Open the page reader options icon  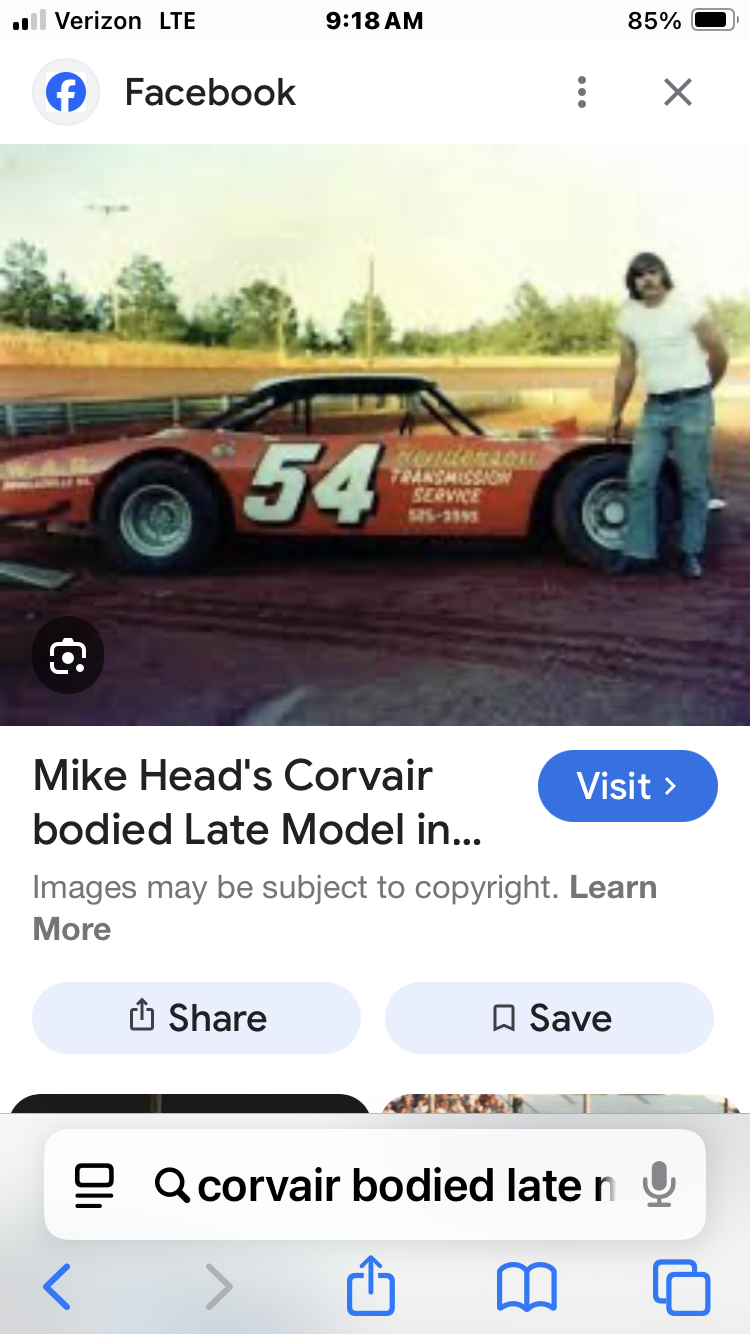point(95,1186)
